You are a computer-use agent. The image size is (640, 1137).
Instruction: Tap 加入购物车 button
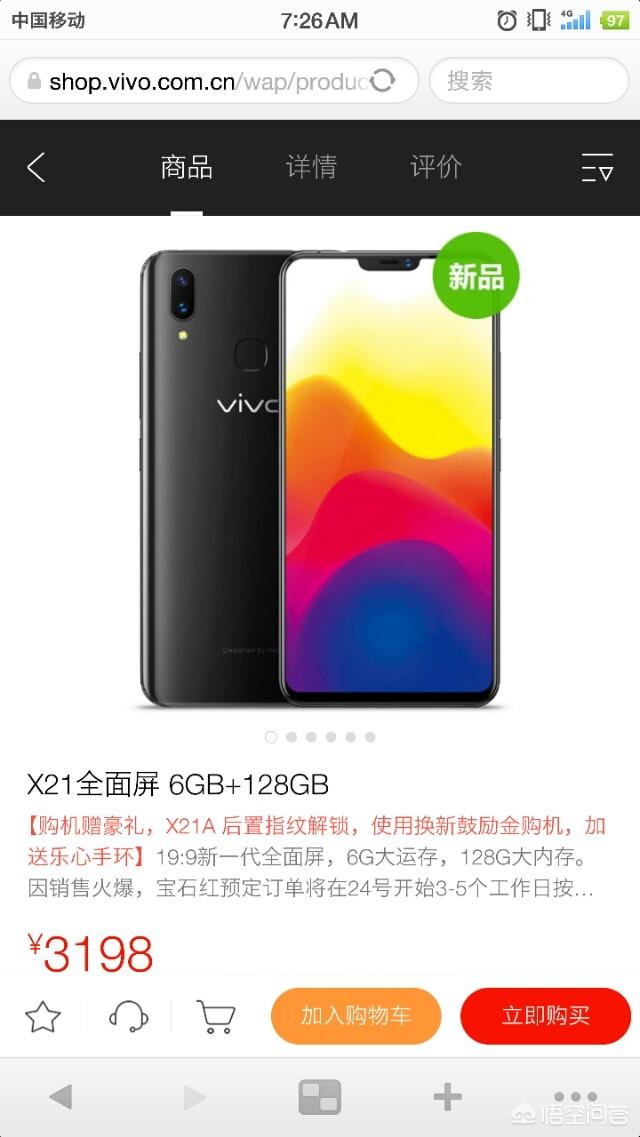coord(356,1016)
